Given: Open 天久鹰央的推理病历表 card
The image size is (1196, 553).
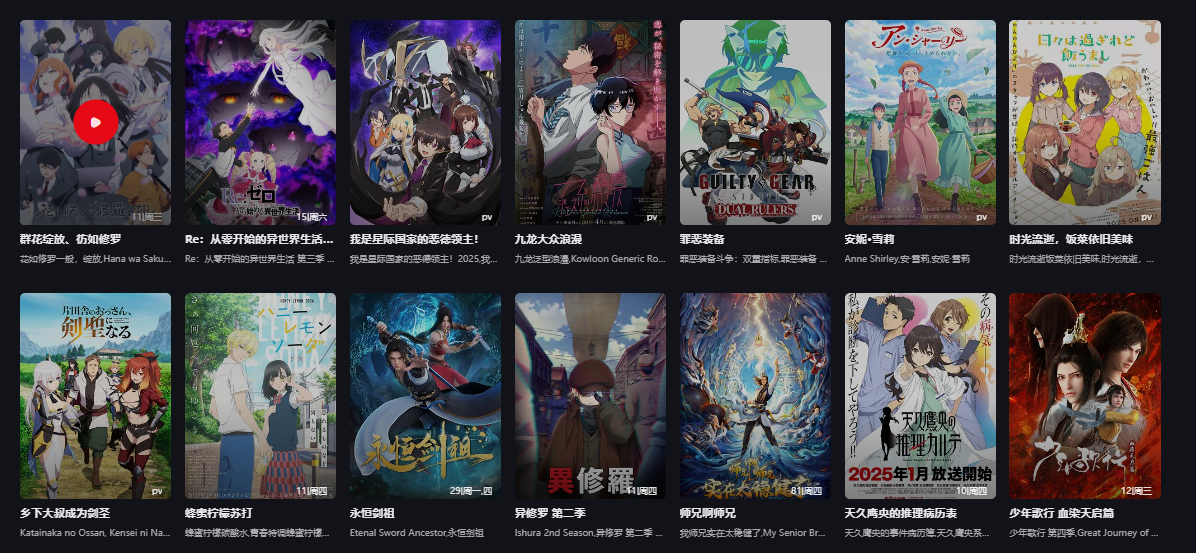Looking at the screenshot, I should pos(920,395).
